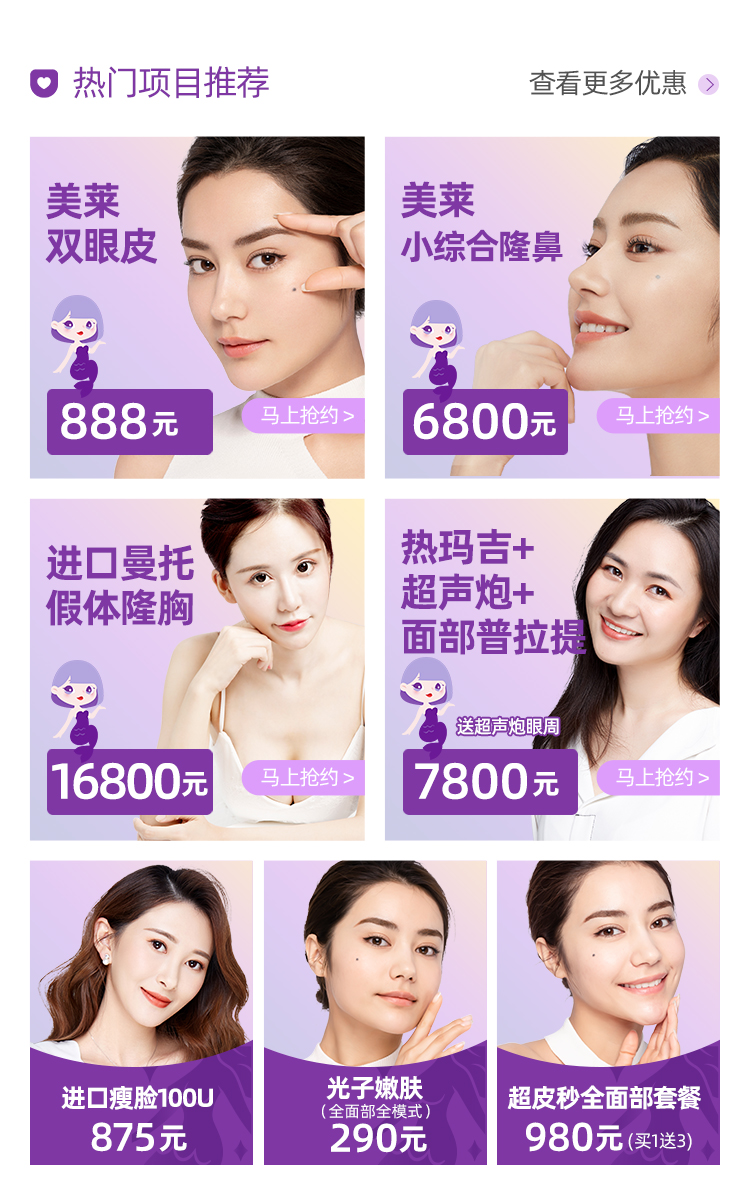Open the 超皮秒全面部套餐 card

click(x=608, y=1012)
